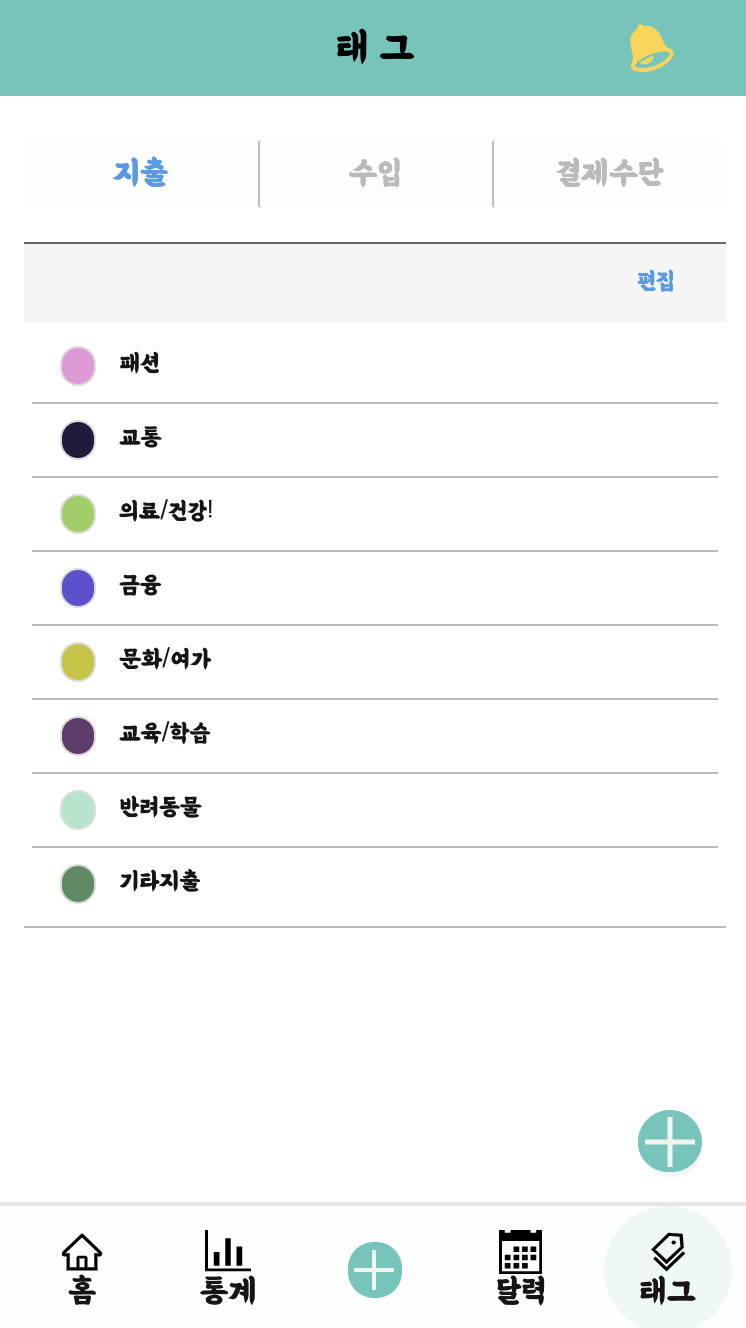Tap the 편집 button

pos(656,282)
